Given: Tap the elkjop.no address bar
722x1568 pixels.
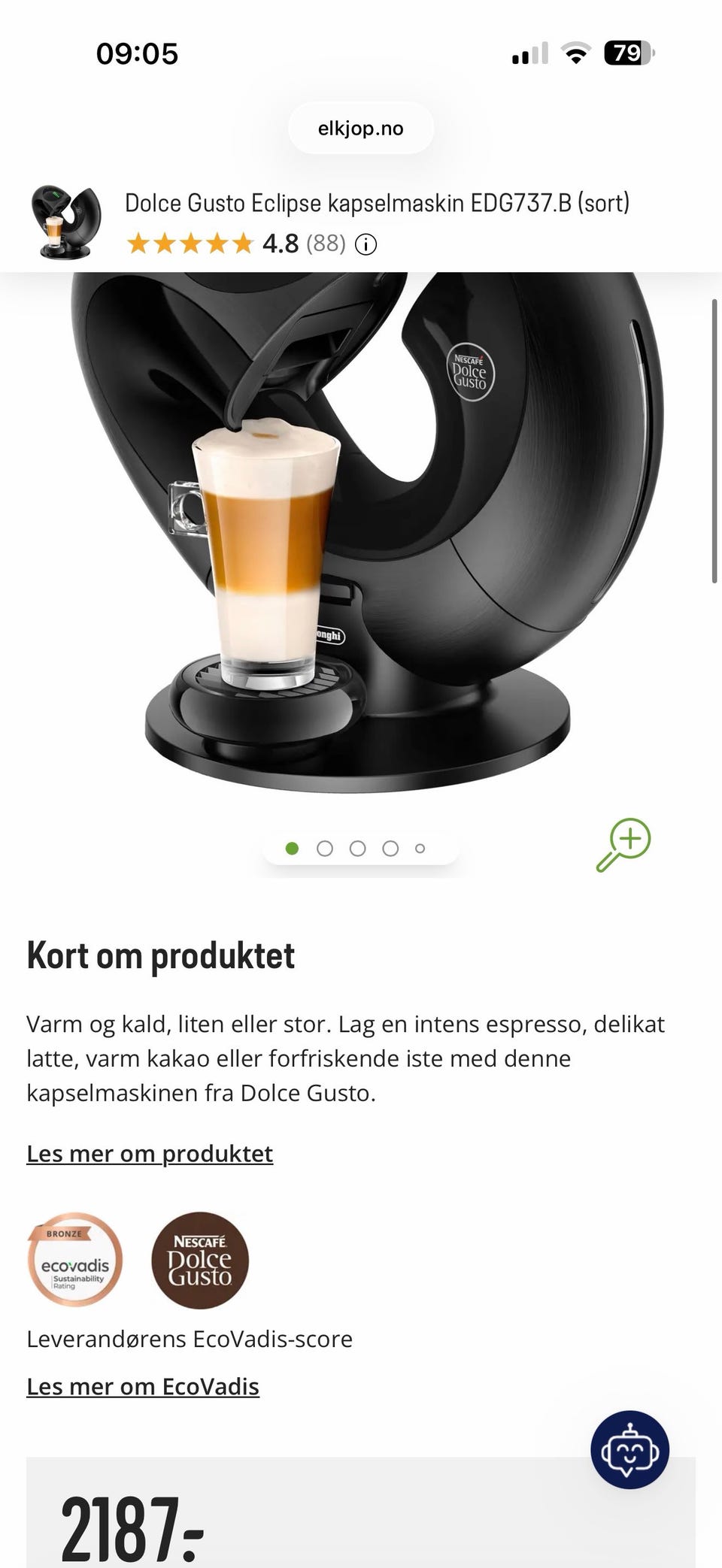Looking at the screenshot, I should click(361, 129).
